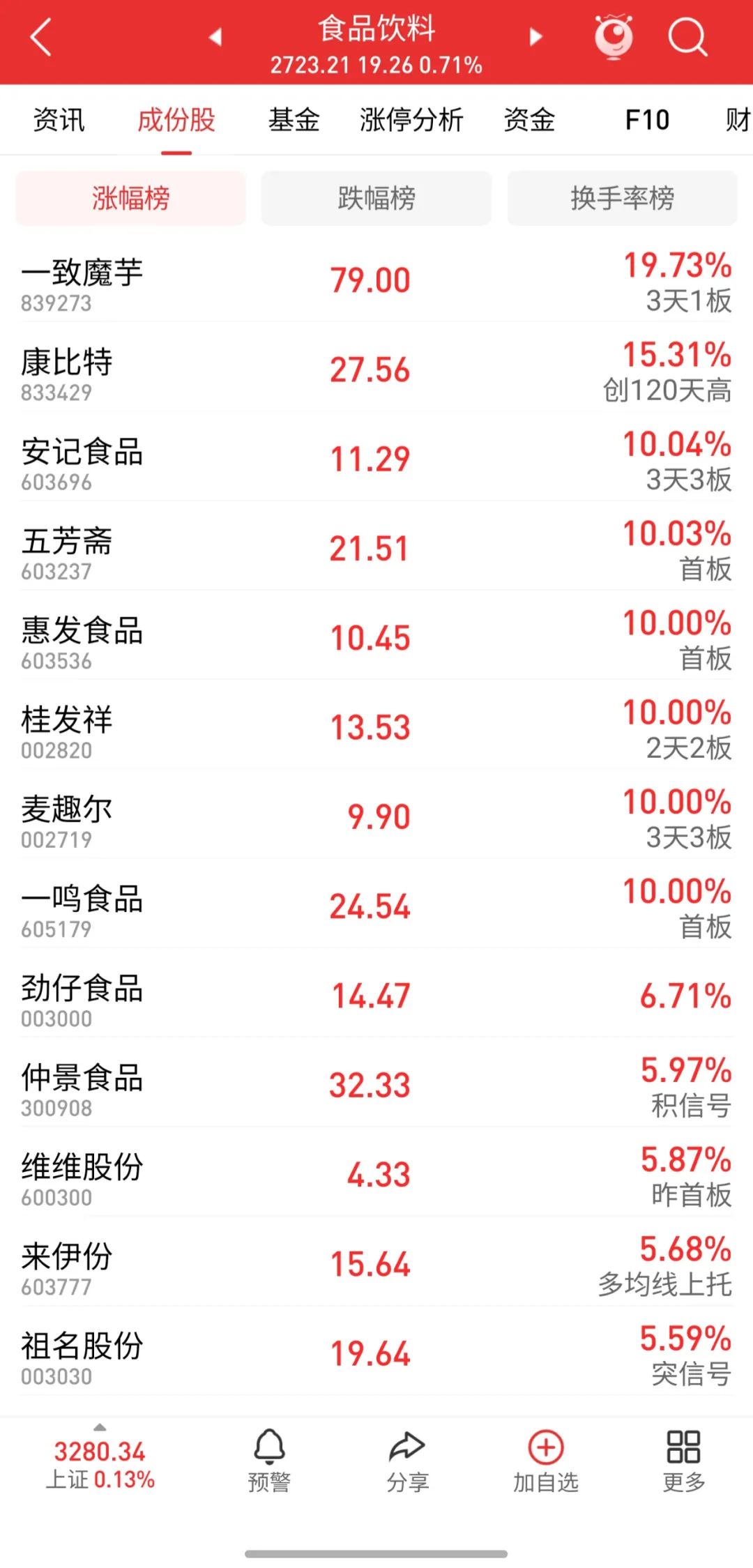
Task: Open the F10 section
Action: click(645, 120)
